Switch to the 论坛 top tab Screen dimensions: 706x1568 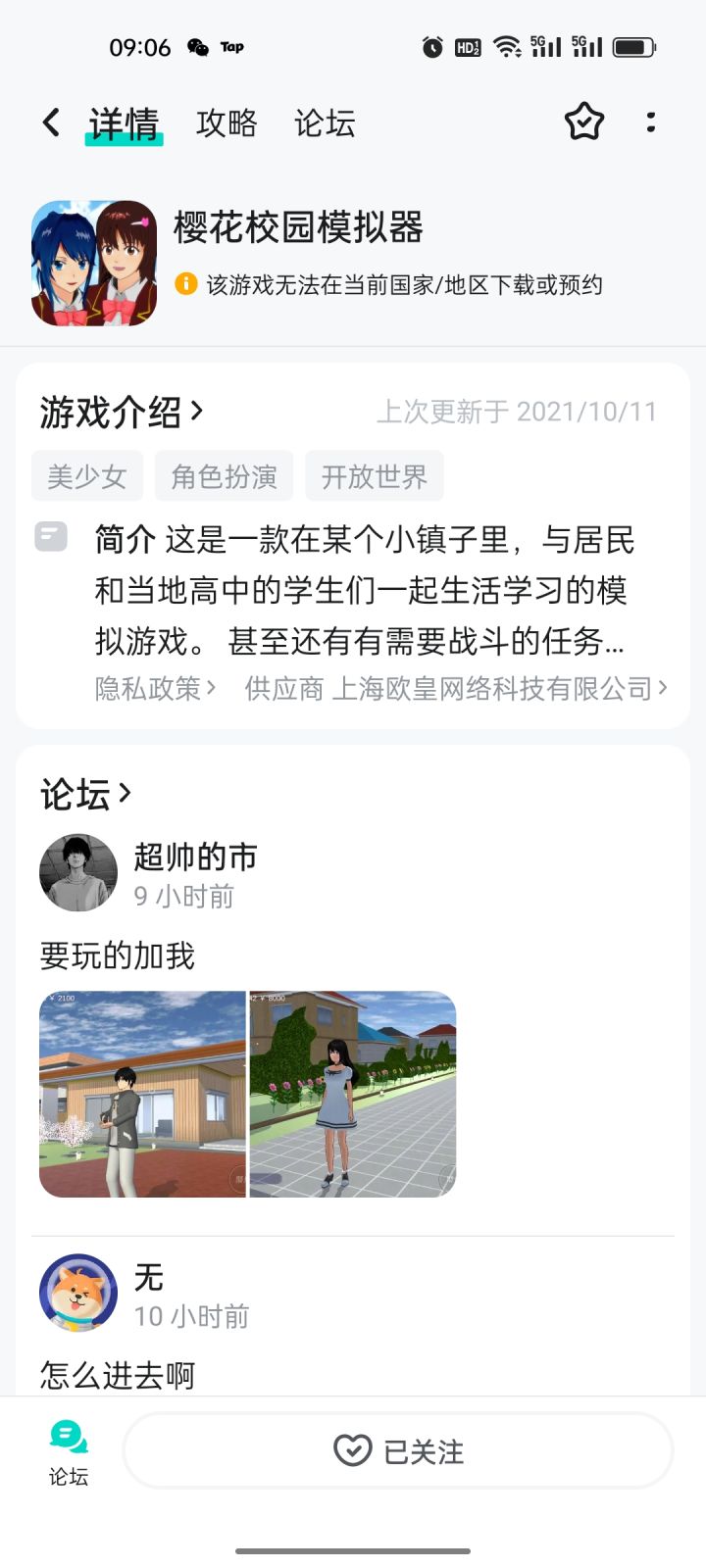tap(325, 123)
